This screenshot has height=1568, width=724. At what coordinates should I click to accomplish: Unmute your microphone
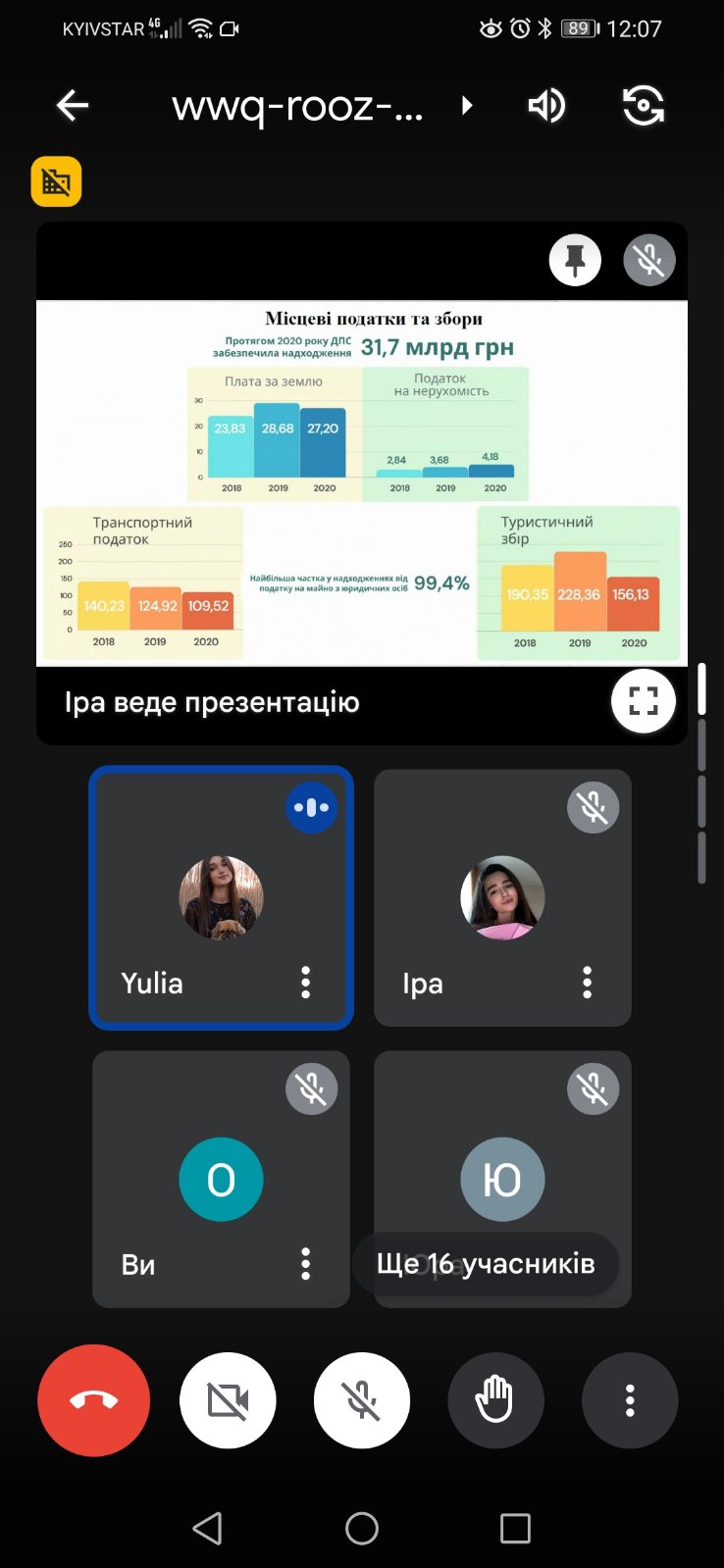tap(362, 1400)
